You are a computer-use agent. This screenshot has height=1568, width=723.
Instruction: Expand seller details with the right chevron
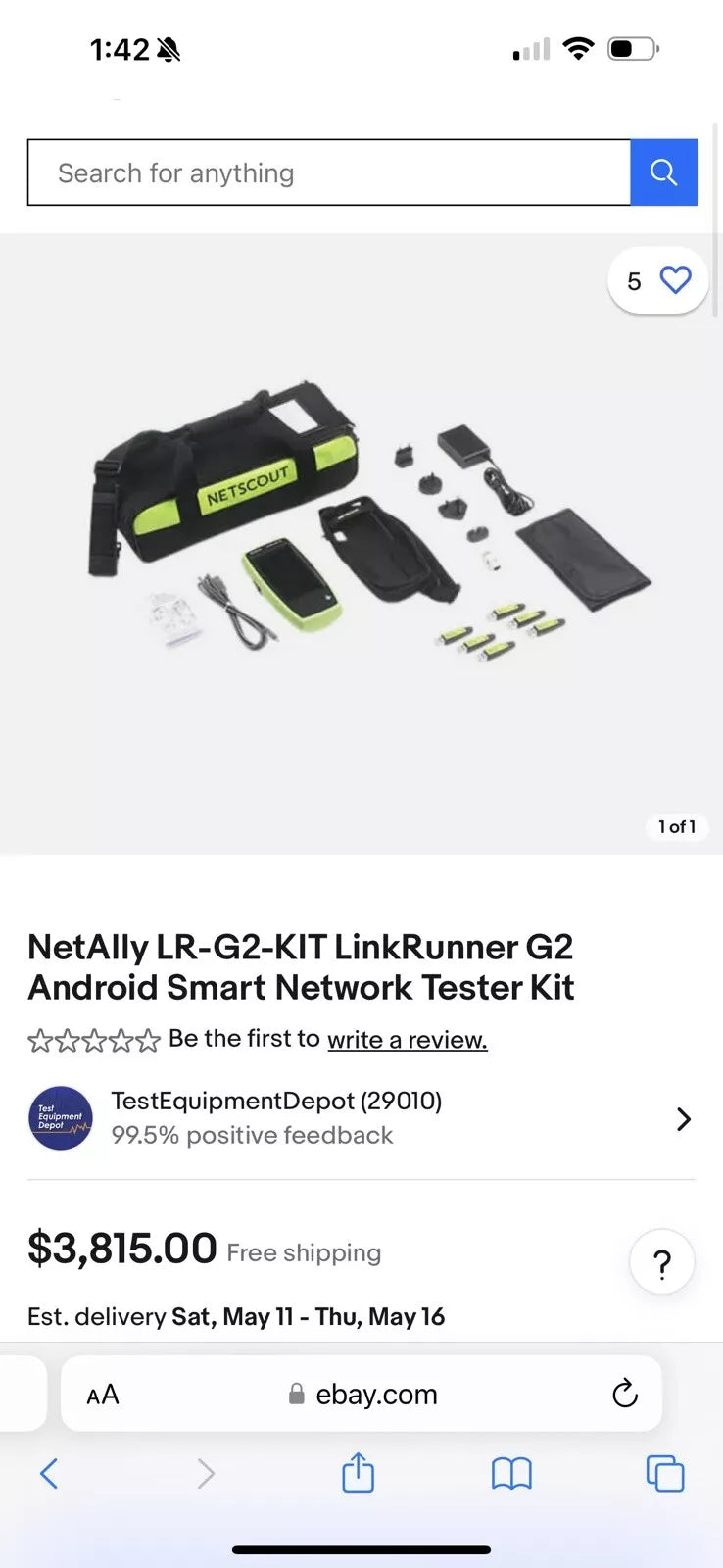[683, 1118]
